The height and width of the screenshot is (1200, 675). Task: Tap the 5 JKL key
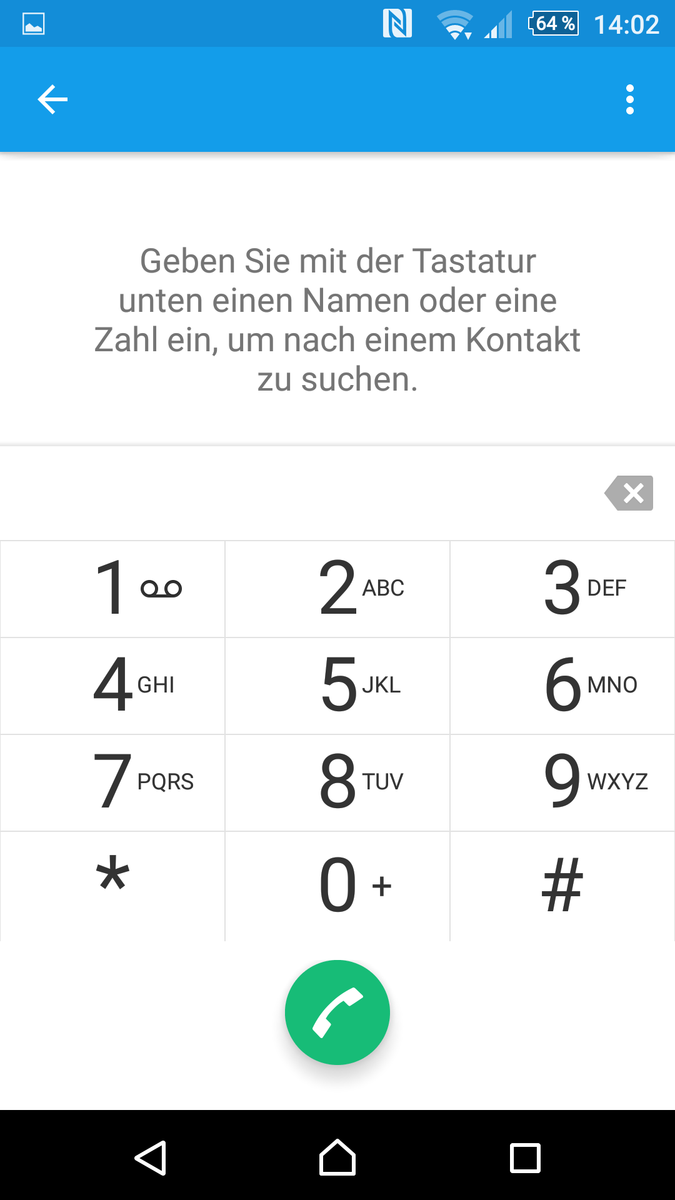pos(337,686)
